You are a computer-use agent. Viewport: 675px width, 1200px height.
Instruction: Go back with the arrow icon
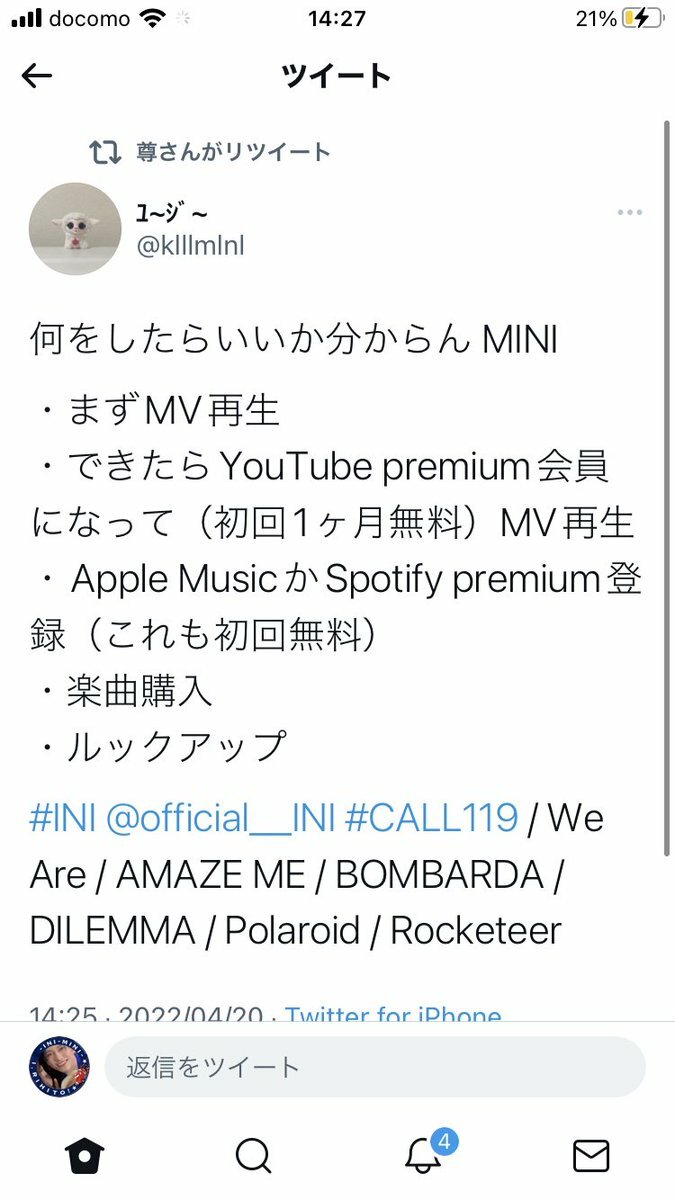pyautogui.click(x=37, y=77)
